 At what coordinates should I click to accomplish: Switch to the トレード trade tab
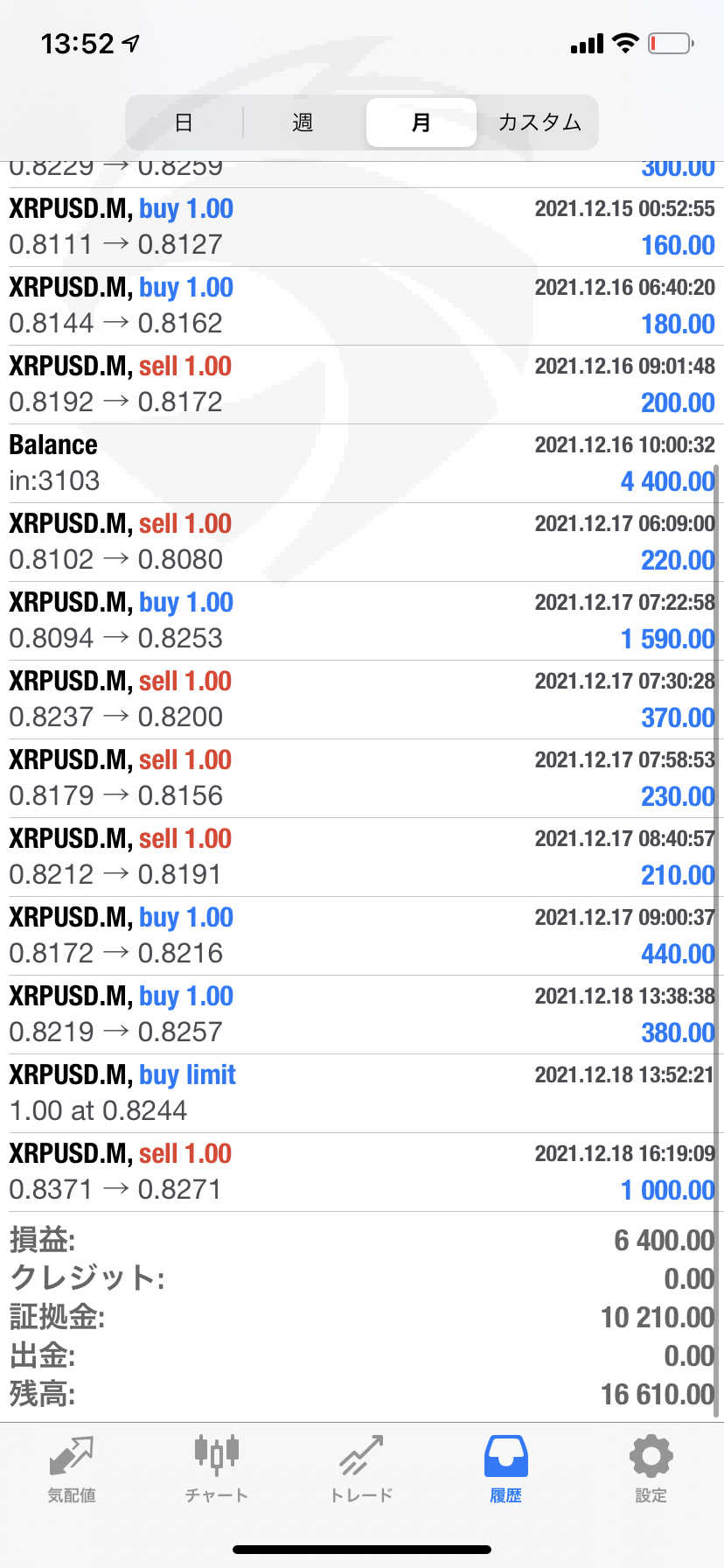click(361, 1468)
